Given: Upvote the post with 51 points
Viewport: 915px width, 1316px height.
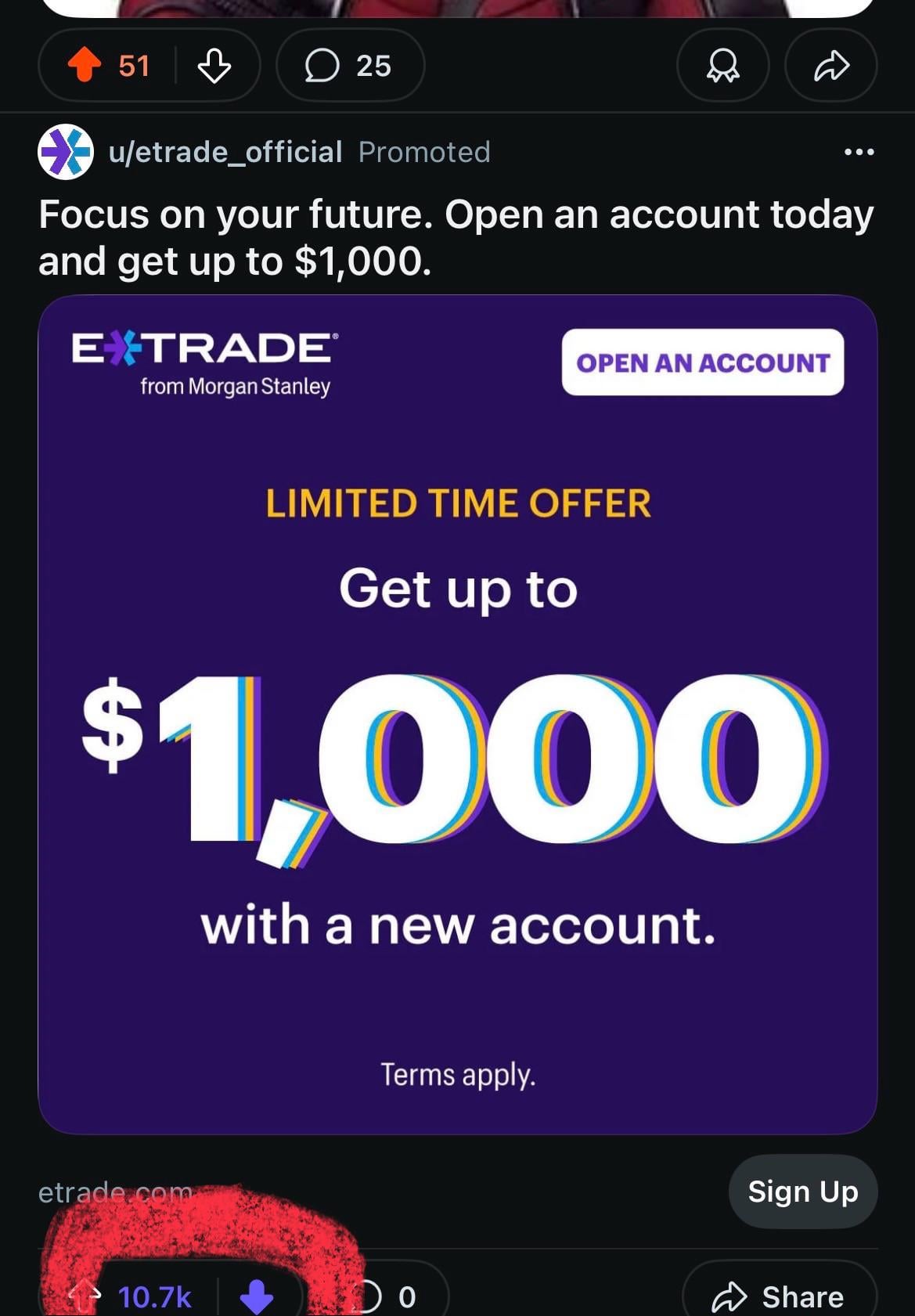Looking at the screenshot, I should click(85, 65).
